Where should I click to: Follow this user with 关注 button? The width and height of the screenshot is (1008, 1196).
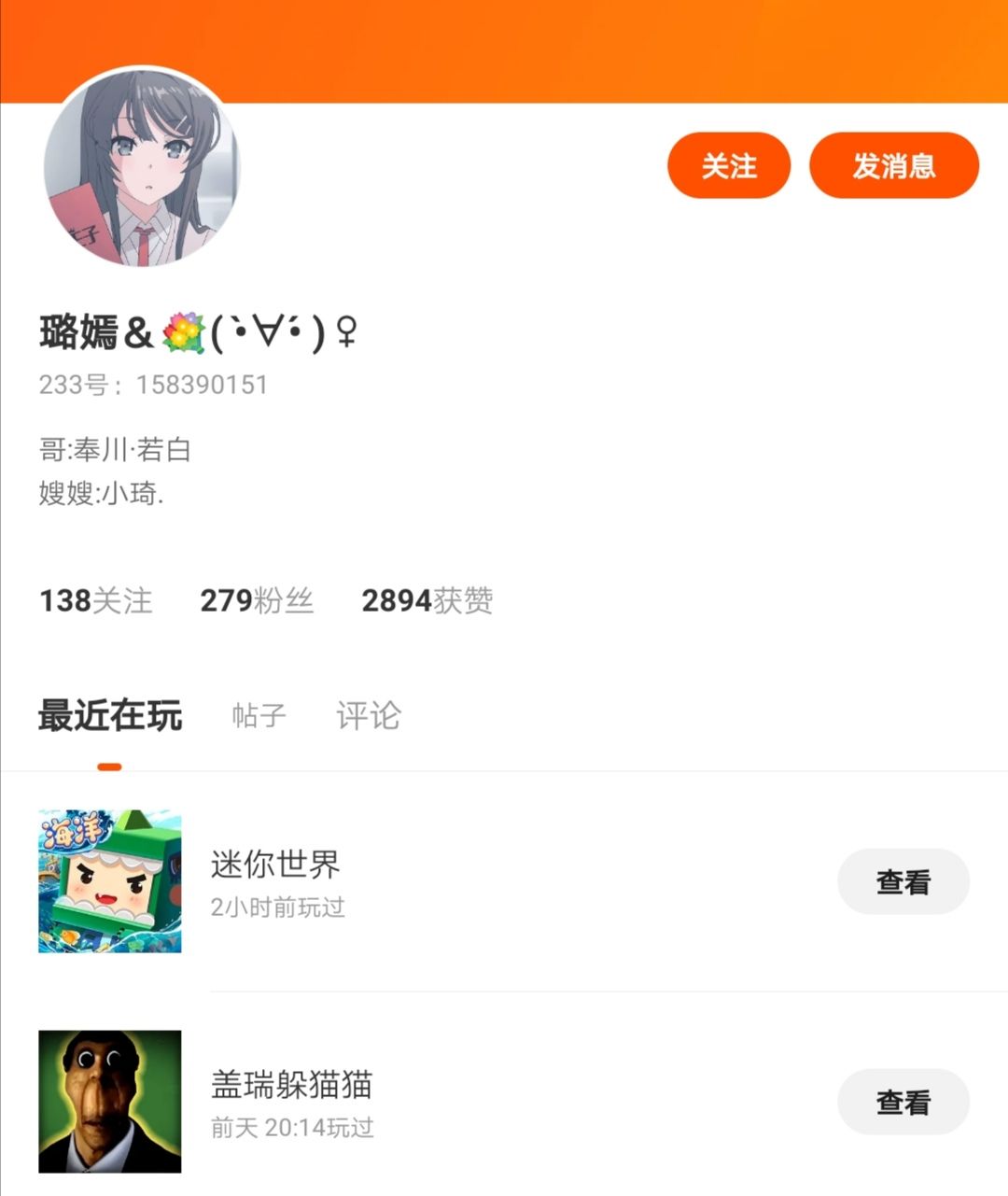729,166
